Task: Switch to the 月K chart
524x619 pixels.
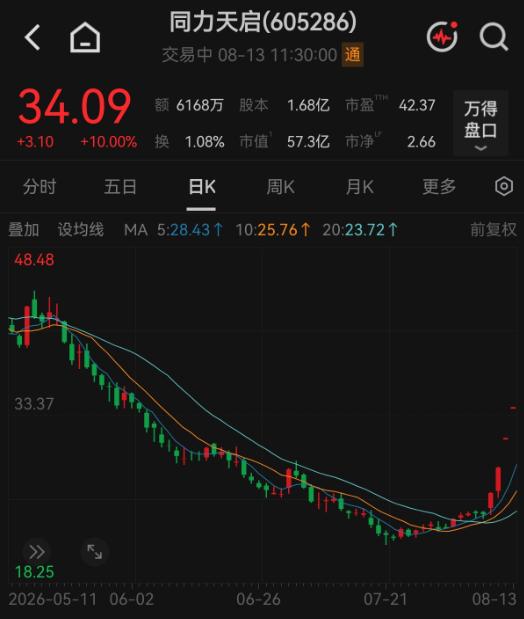Action: click(x=359, y=187)
